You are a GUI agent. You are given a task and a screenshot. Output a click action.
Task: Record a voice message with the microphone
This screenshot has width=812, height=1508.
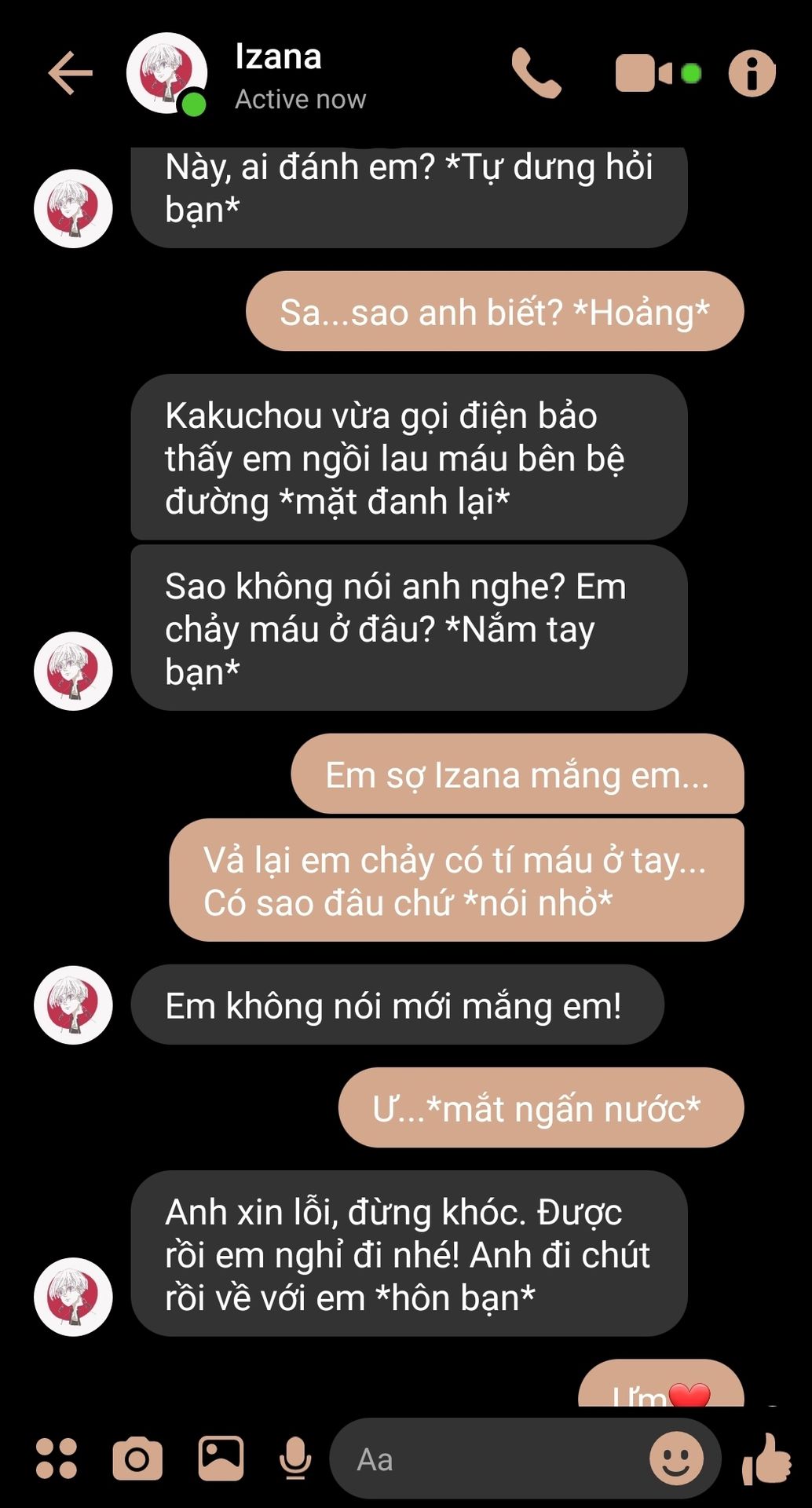[295, 1459]
